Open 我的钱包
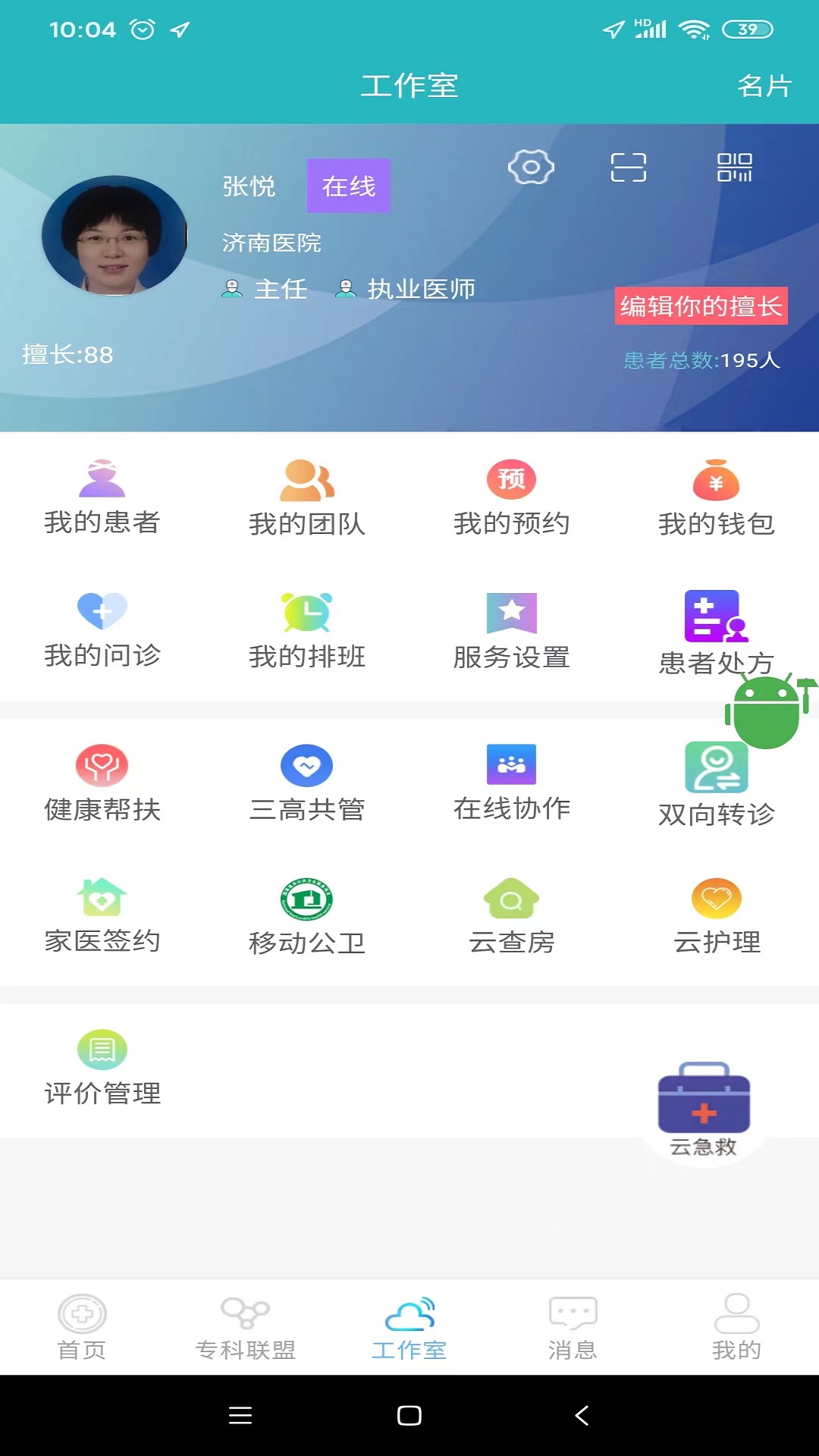Viewport: 819px width, 1456px height. tap(716, 497)
